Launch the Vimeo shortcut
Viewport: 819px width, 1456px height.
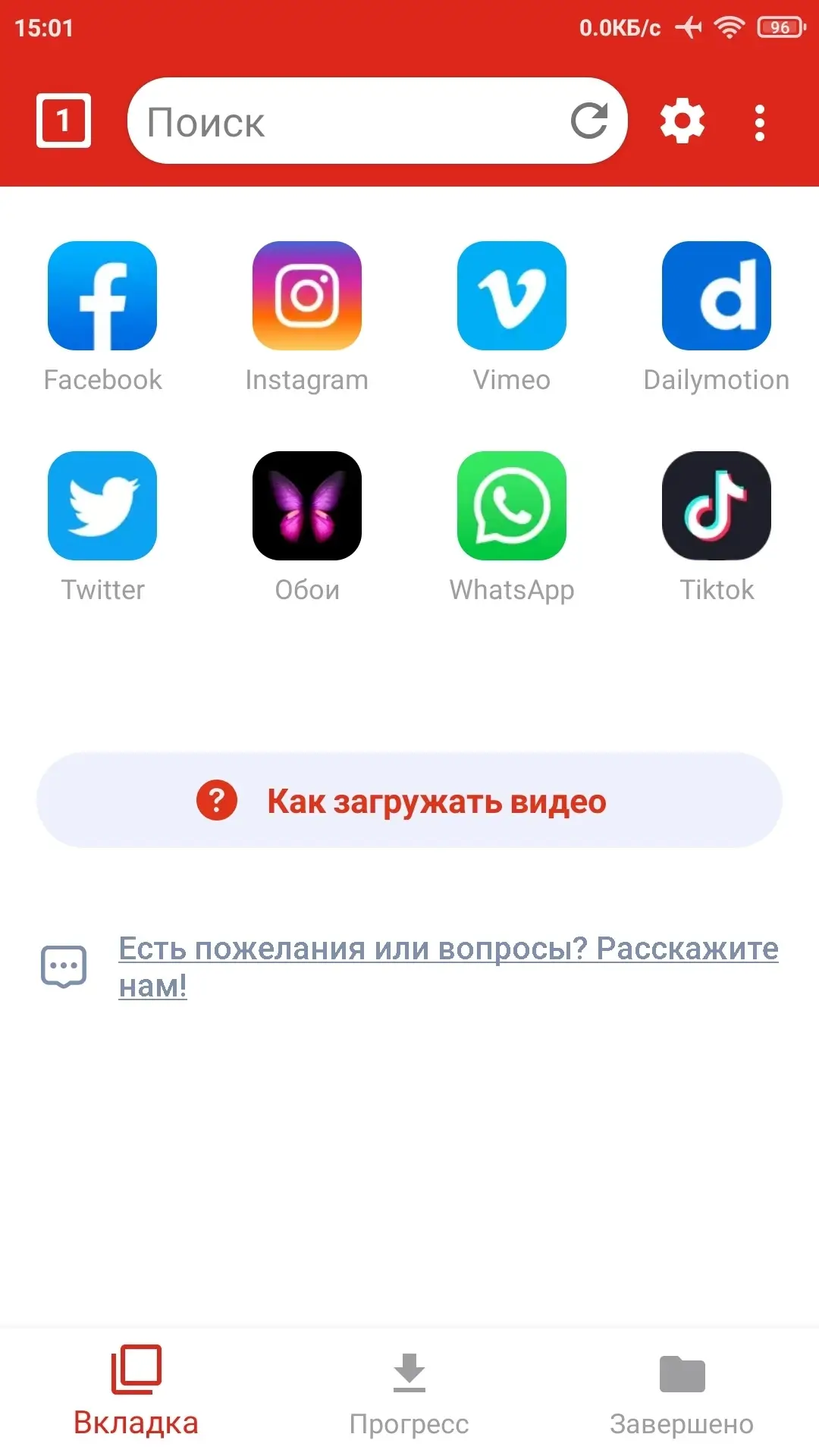tap(512, 296)
